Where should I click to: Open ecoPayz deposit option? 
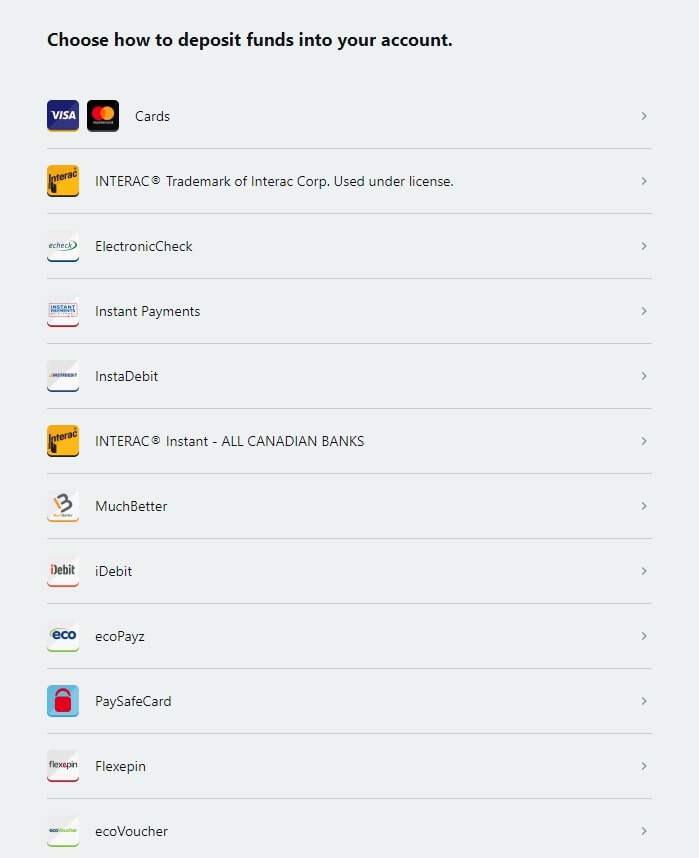pyautogui.click(x=120, y=636)
